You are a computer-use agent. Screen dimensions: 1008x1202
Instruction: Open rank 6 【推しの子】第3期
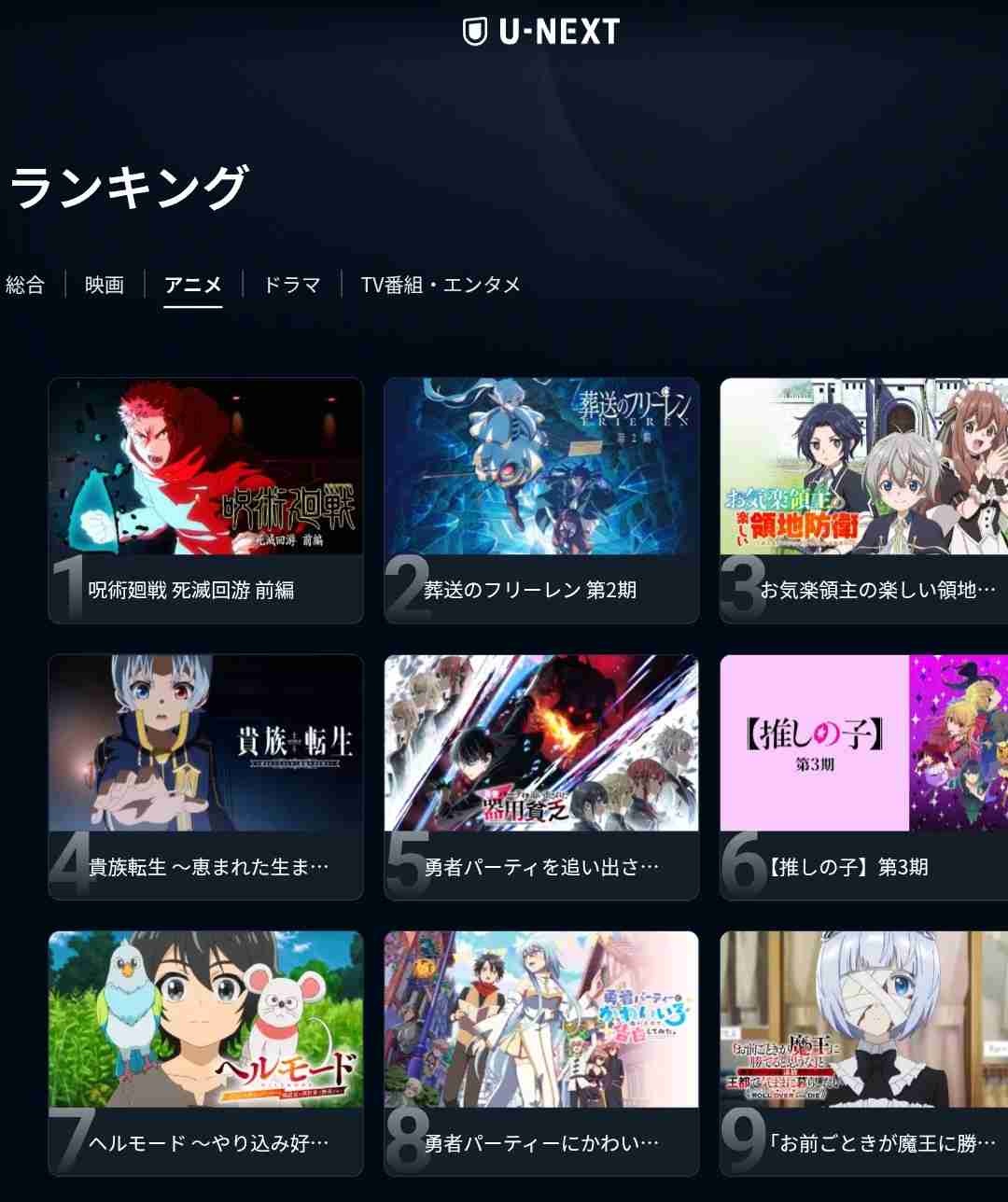tap(863, 776)
